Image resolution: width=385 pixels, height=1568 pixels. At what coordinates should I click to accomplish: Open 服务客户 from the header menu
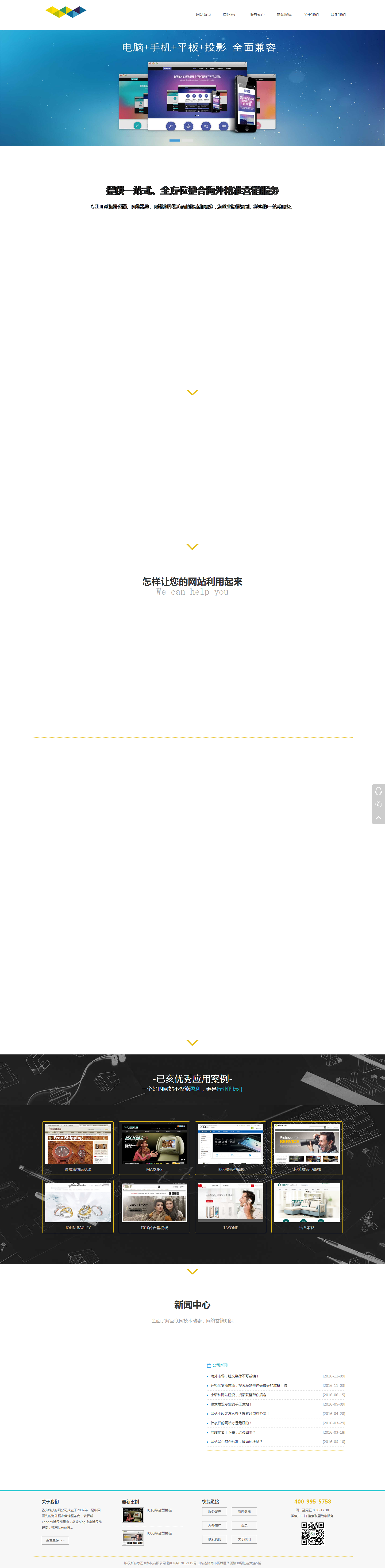257,15
